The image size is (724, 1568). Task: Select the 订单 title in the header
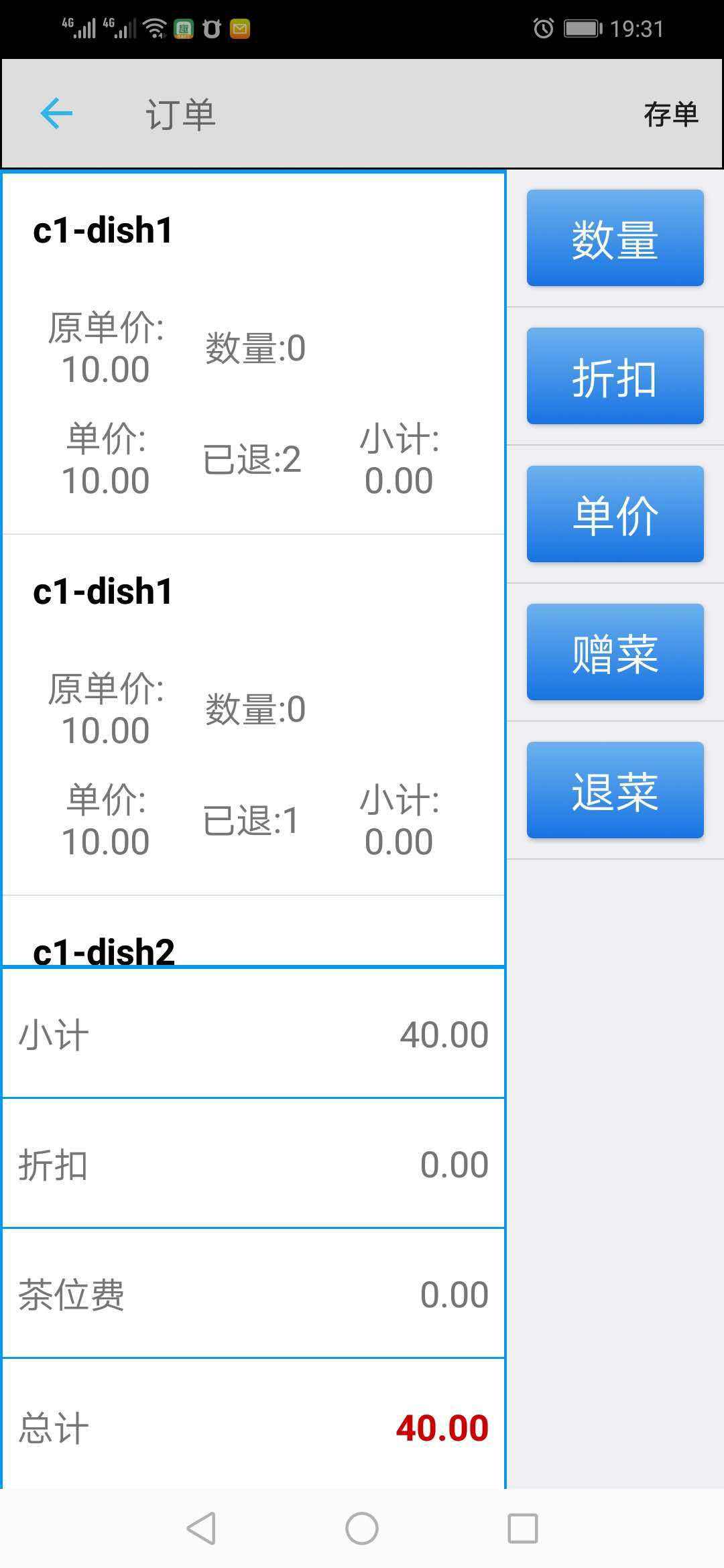point(180,114)
